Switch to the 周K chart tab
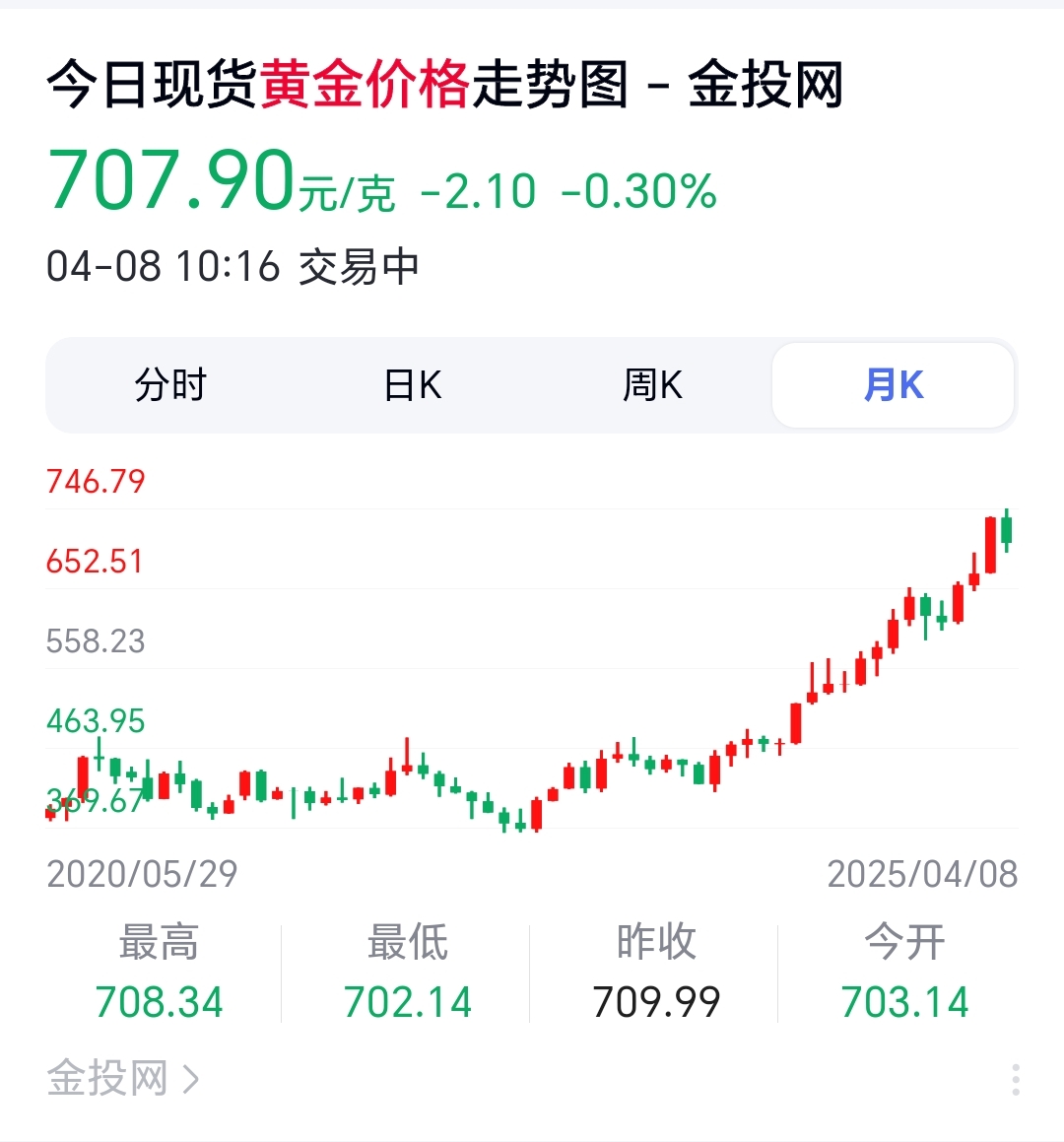Image resolution: width=1064 pixels, height=1142 pixels. click(x=653, y=385)
